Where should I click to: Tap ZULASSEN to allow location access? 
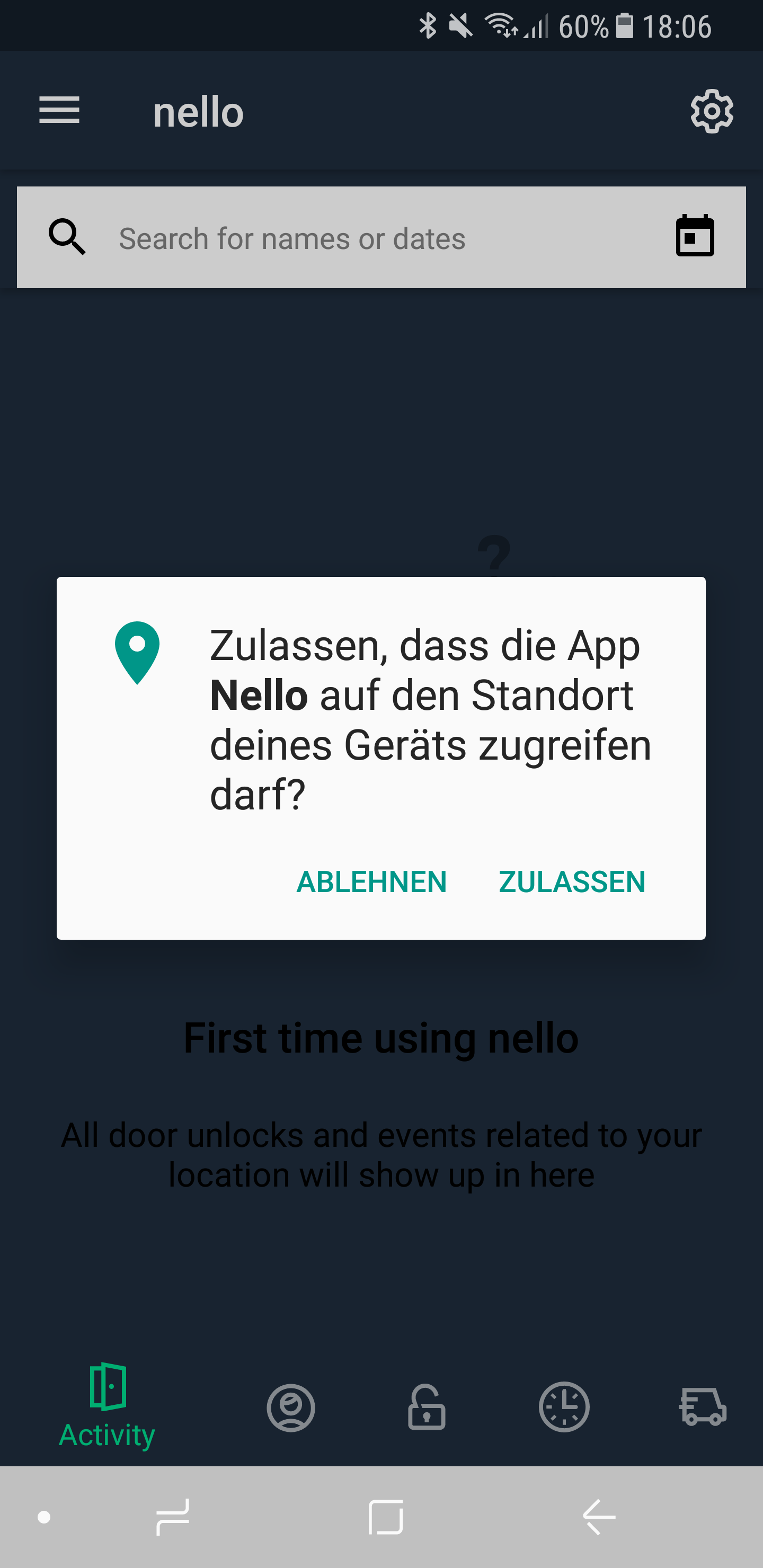point(571,882)
